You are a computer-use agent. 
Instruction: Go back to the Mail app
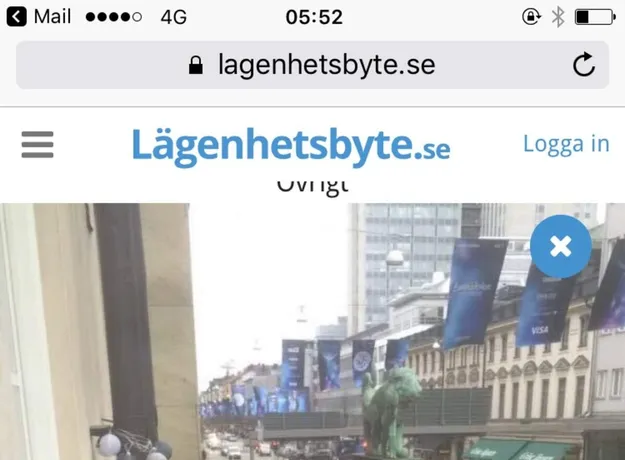pos(40,17)
